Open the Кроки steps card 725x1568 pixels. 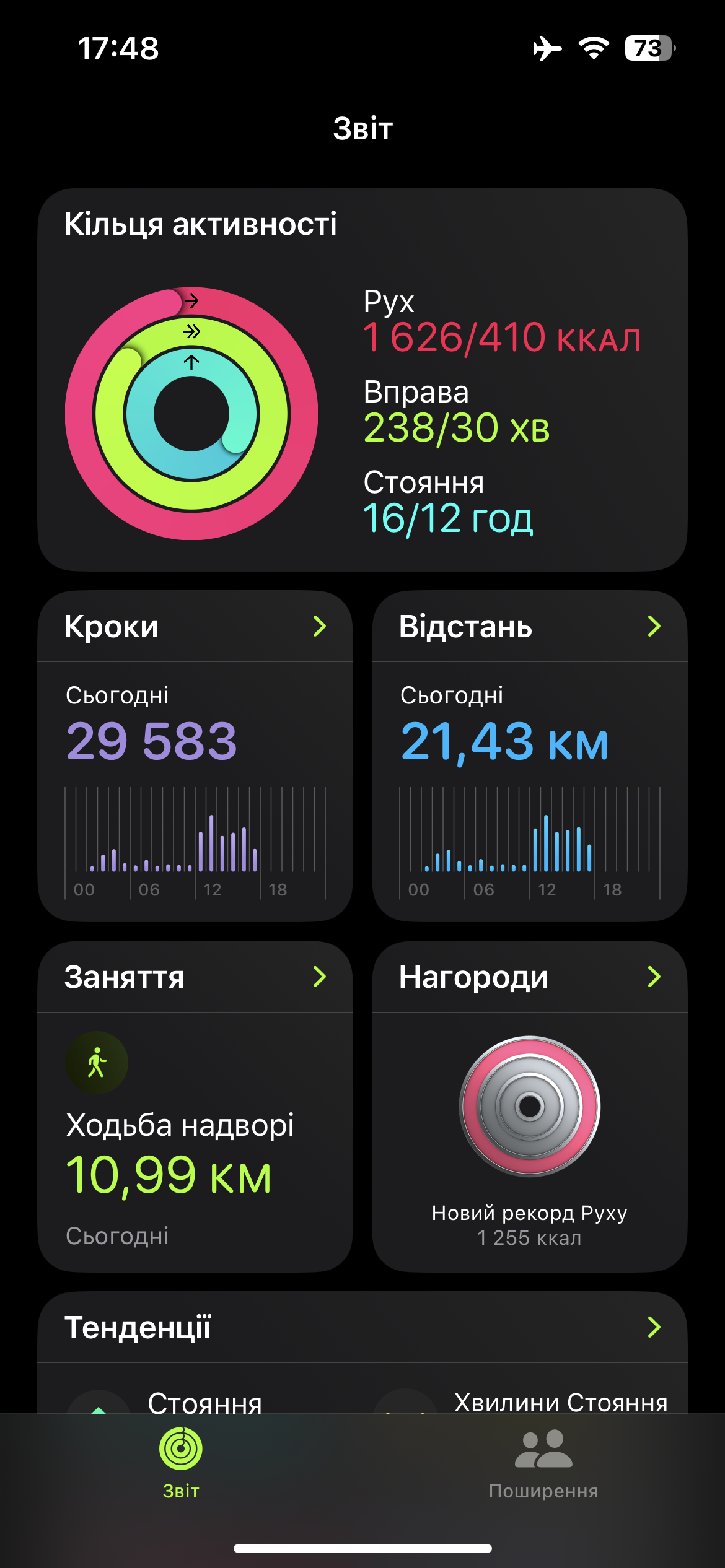[x=195, y=756]
